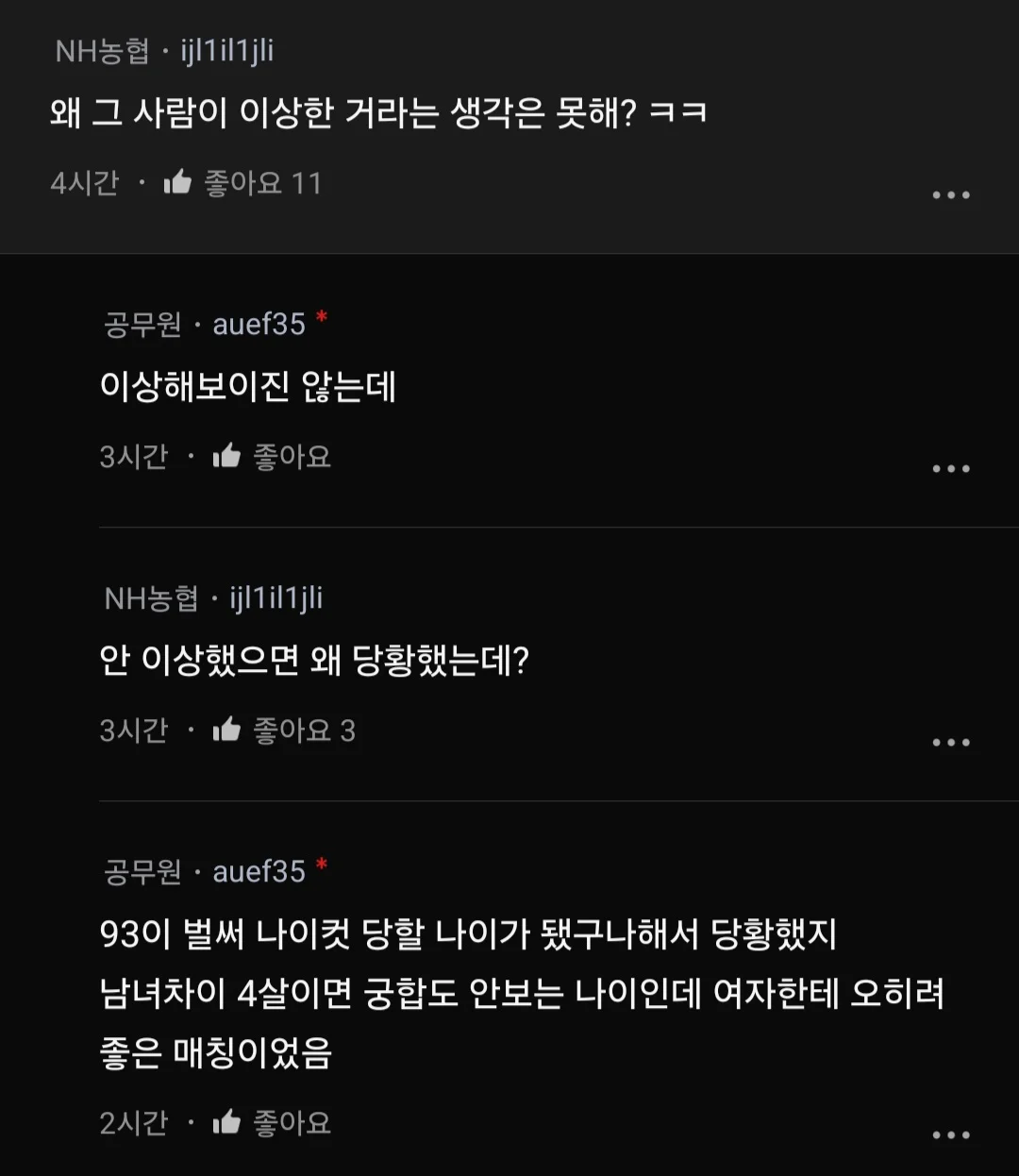Like the reply '안 이상했으면 왜 당황했는데?'
This screenshot has width=1019, height=1176.
[x=226, y=731]
